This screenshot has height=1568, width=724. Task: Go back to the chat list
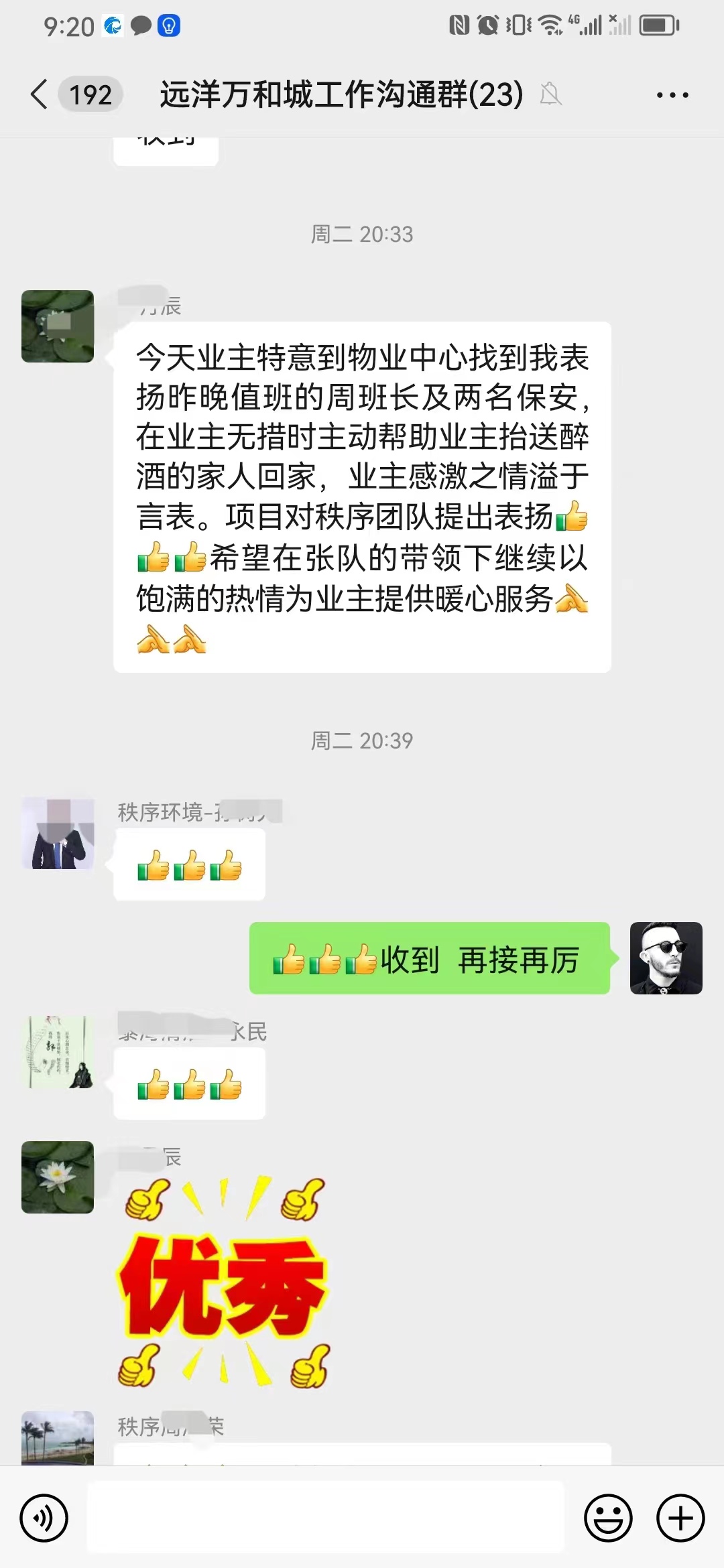40,94
